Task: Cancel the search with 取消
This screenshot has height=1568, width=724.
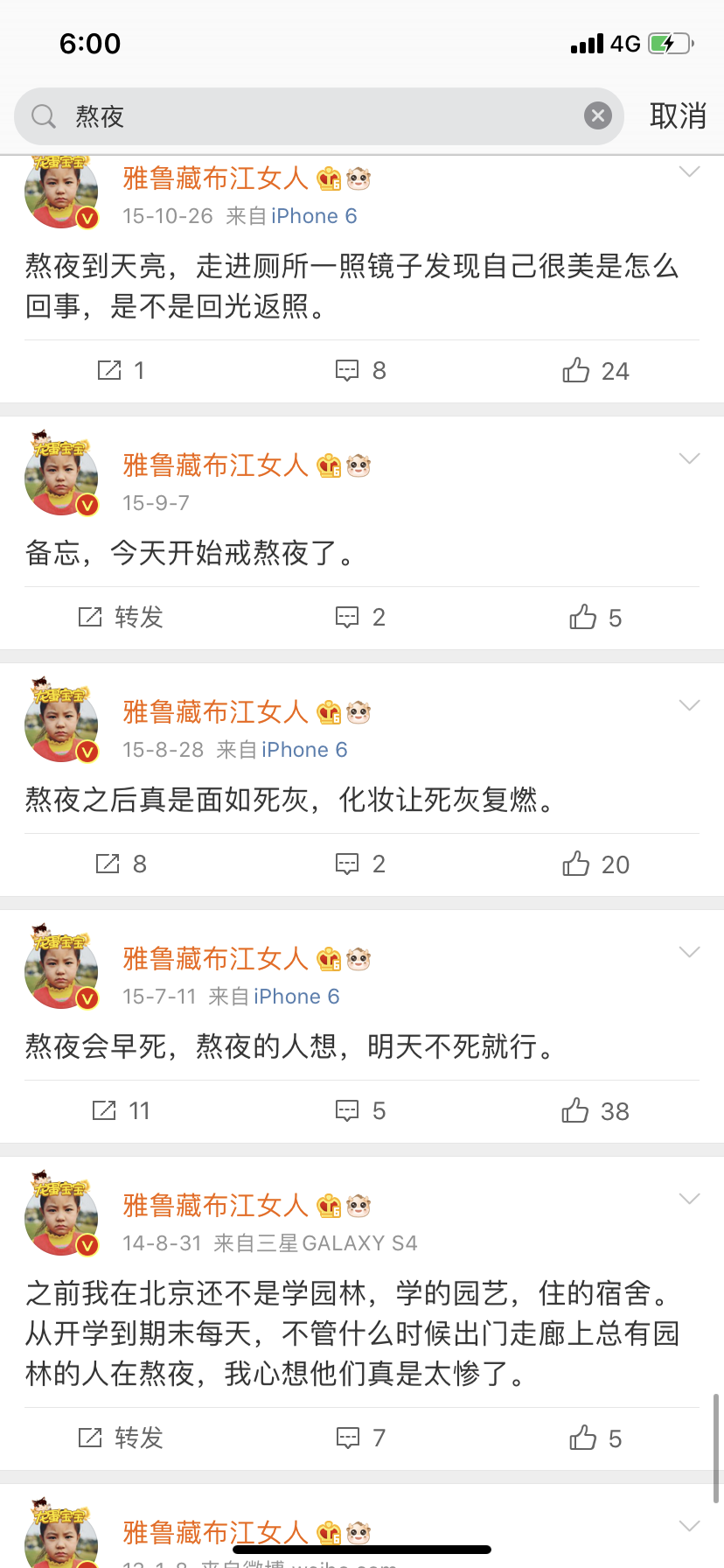Action: [x=678, y=115]
